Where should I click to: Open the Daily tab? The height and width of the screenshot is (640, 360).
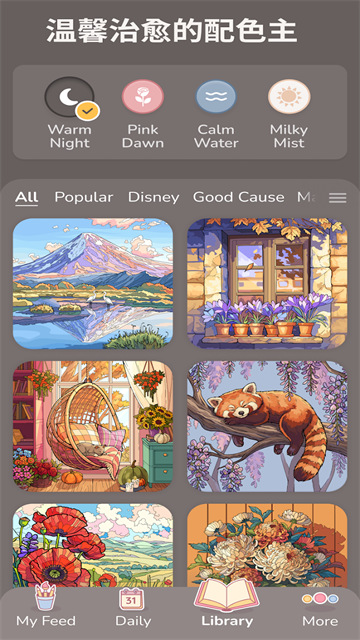133,607
